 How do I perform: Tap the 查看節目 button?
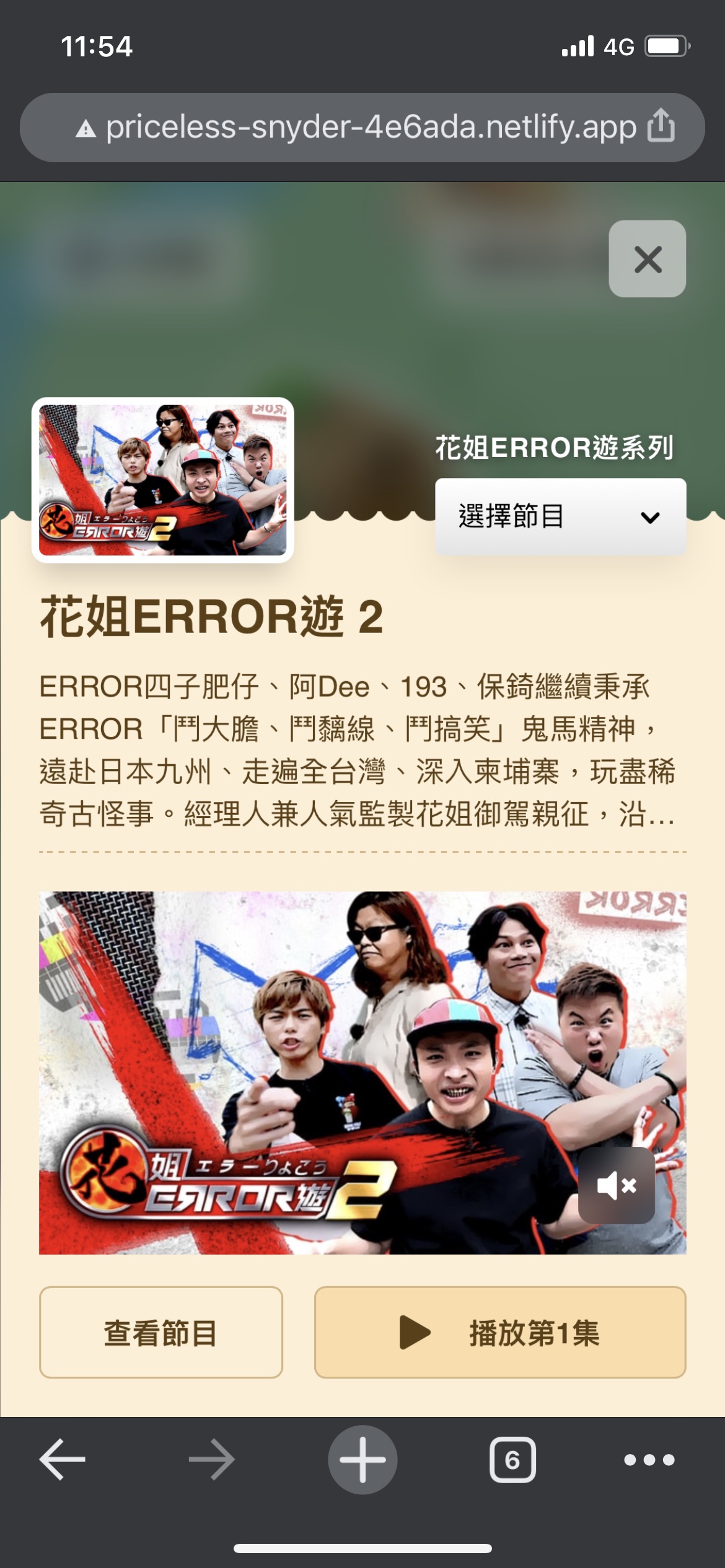pyautogui.click(x=161, y=1333)
